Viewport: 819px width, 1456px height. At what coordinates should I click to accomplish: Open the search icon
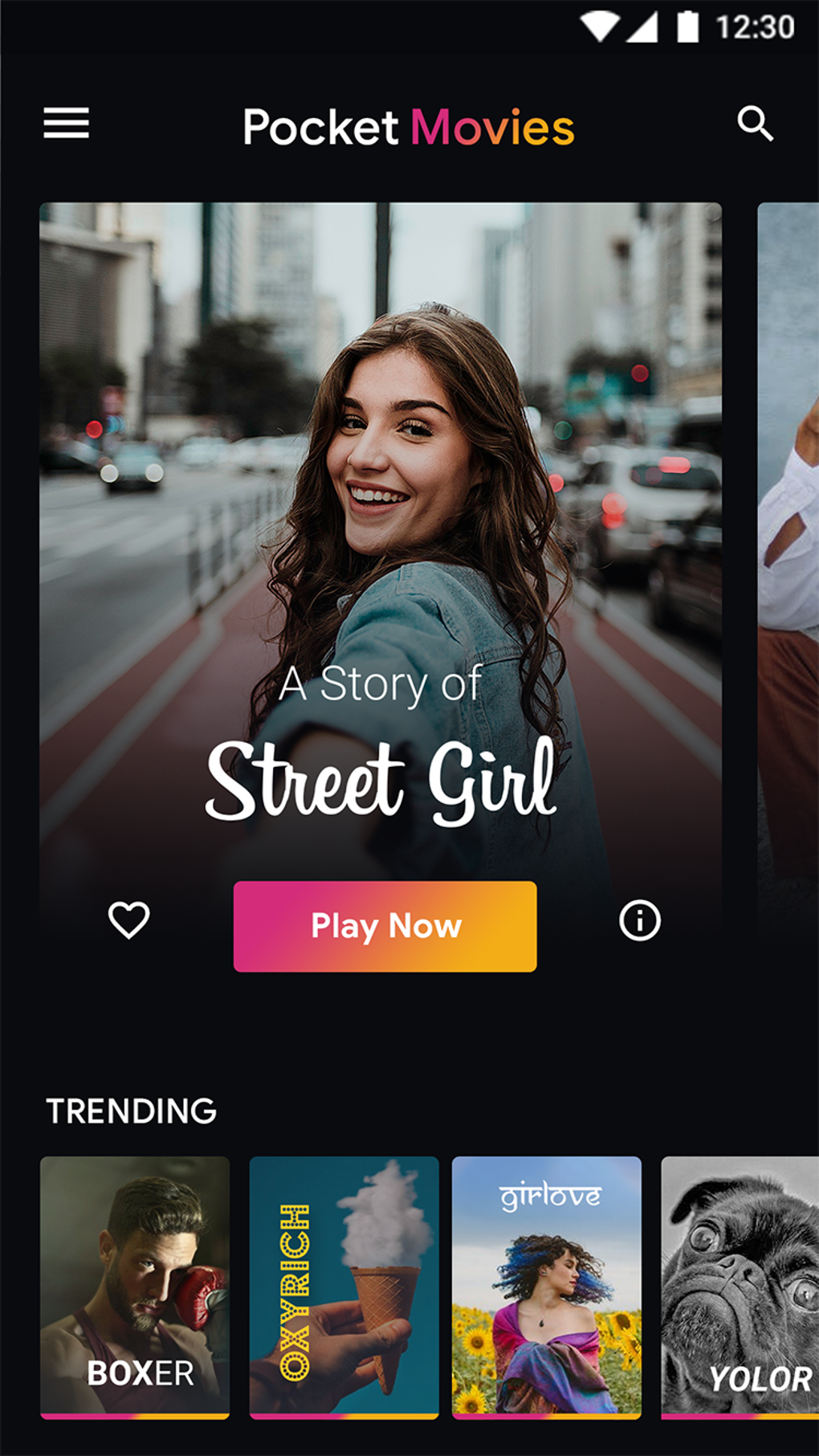[x=755, y=124]
